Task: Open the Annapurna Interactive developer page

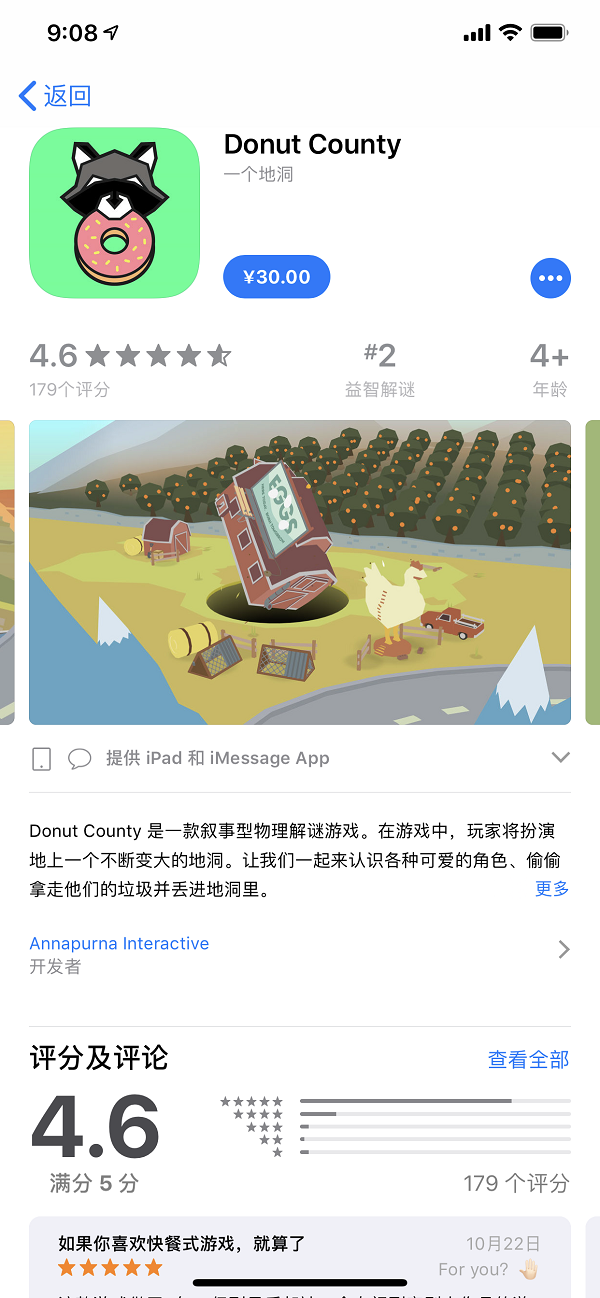Action: pos(120,944)
